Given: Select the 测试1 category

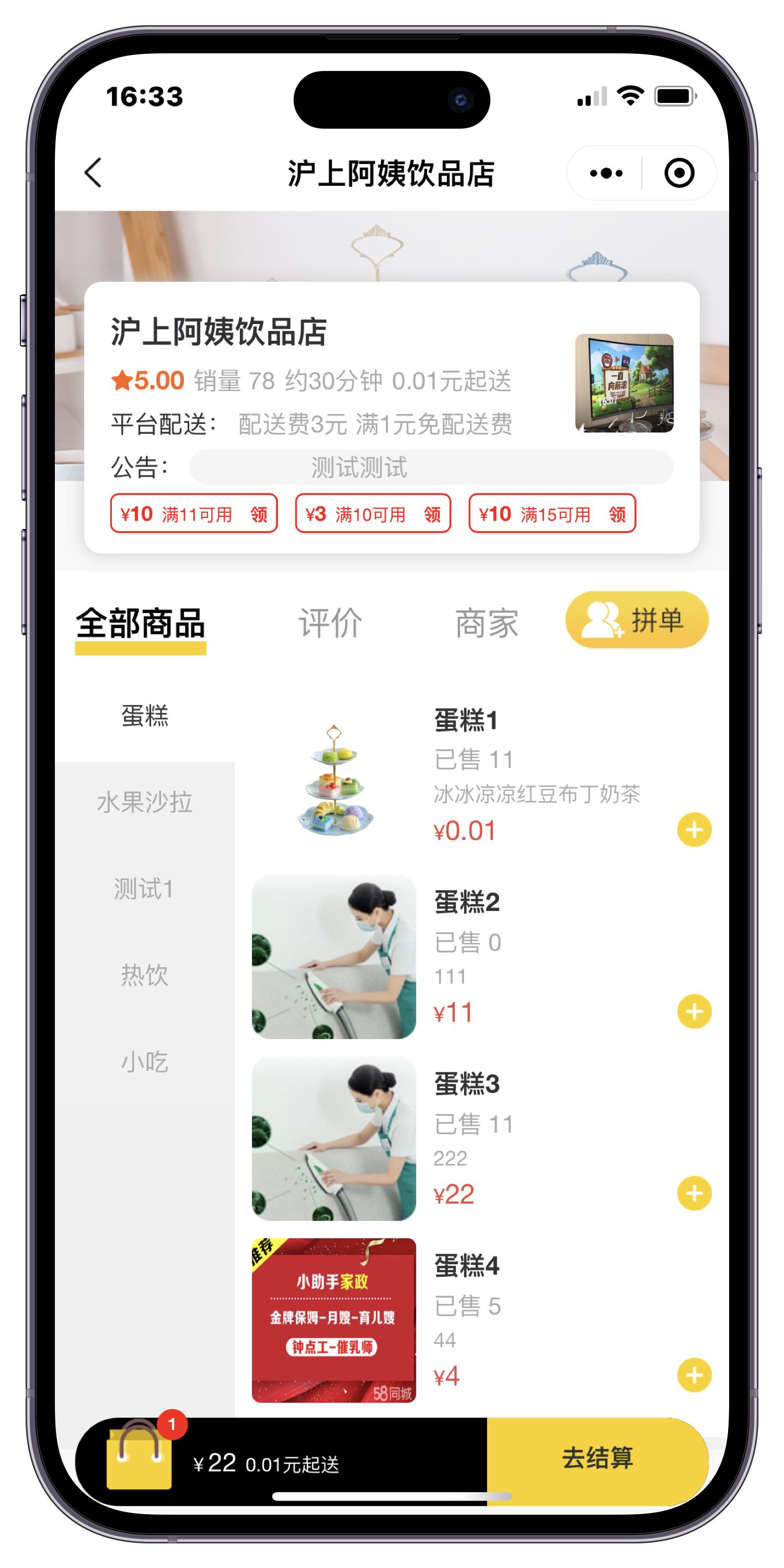Looking at the screenshot, I should click(145, 889).
